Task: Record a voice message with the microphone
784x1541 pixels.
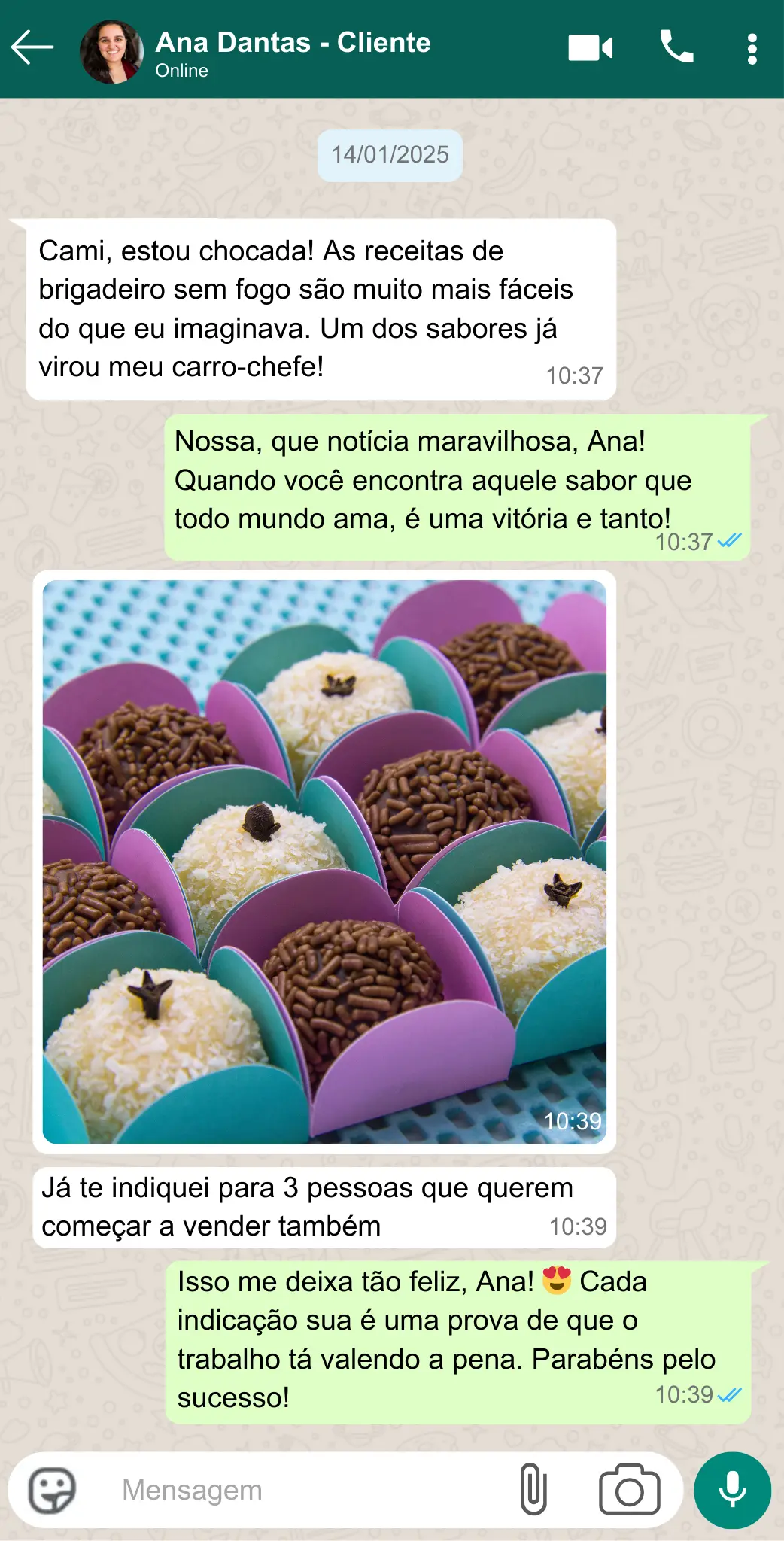Action: (x=732, y=1490)
